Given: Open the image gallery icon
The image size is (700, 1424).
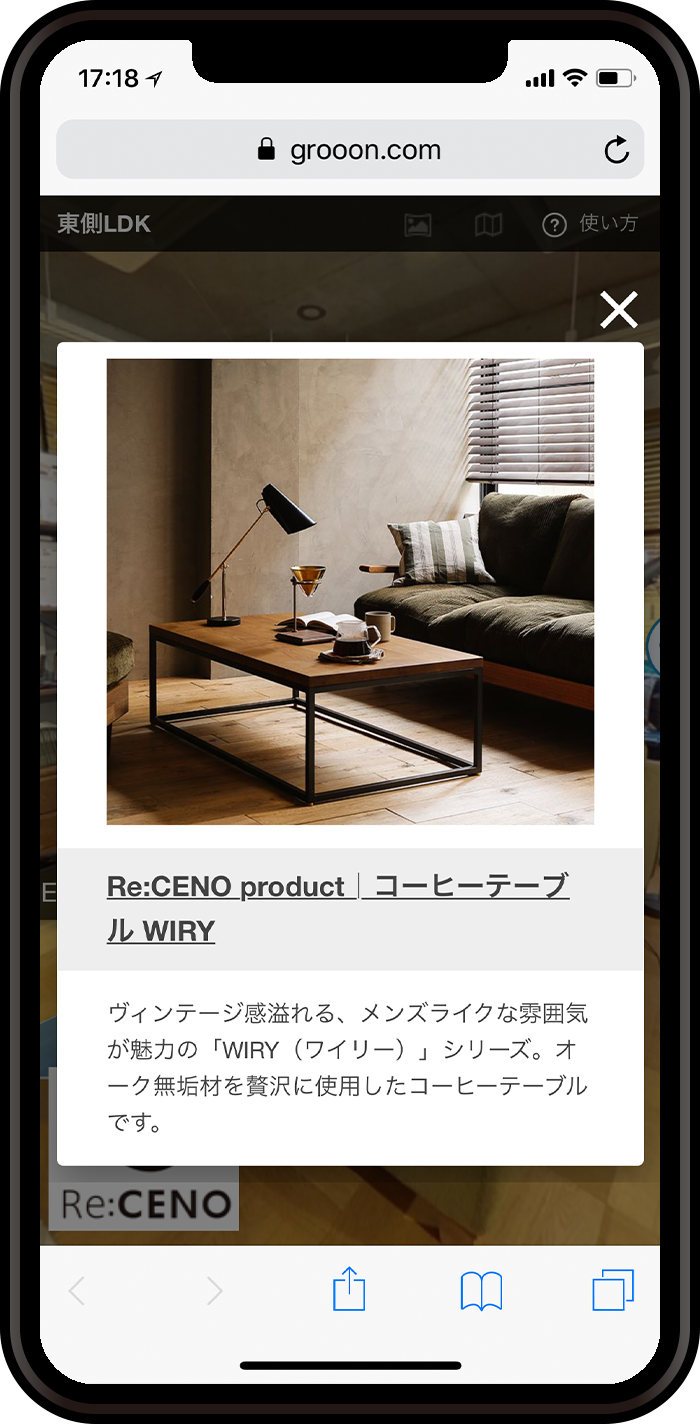Looking at the screenshot, I should tap(417, 225).
